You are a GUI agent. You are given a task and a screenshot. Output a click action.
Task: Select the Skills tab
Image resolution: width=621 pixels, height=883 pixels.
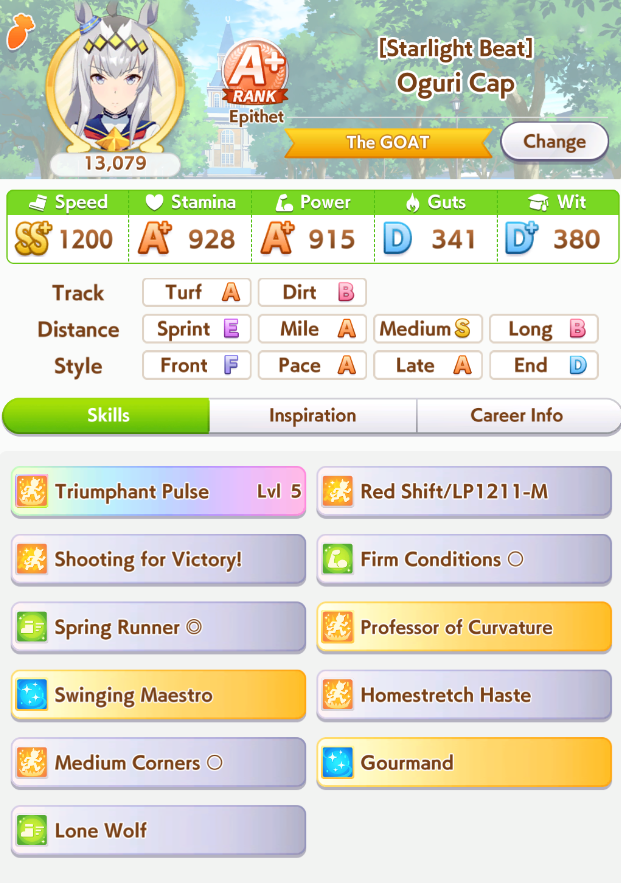107,416
